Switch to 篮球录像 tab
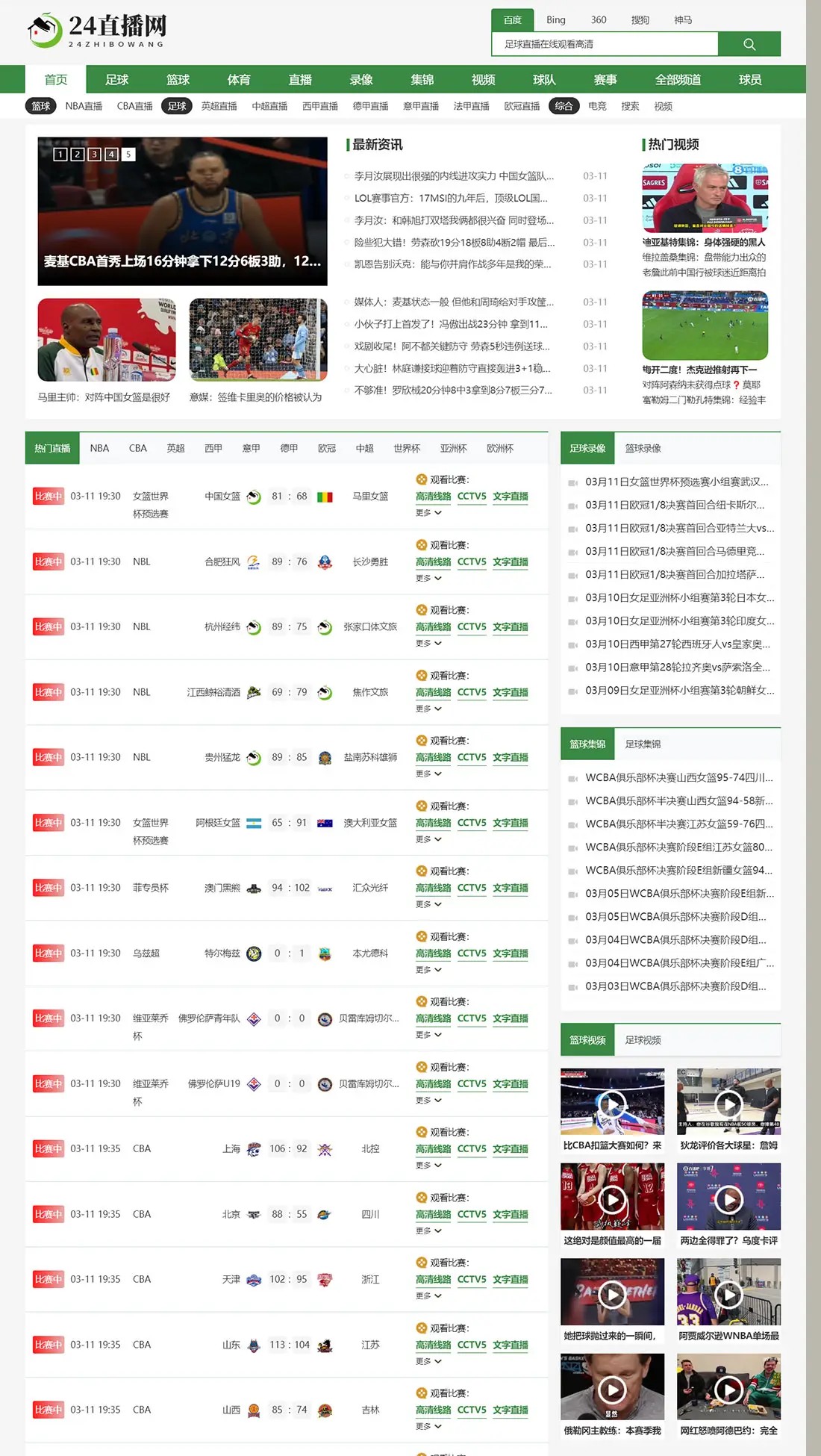This screenshot has width=821, height=1456. [x=643, y=449]
